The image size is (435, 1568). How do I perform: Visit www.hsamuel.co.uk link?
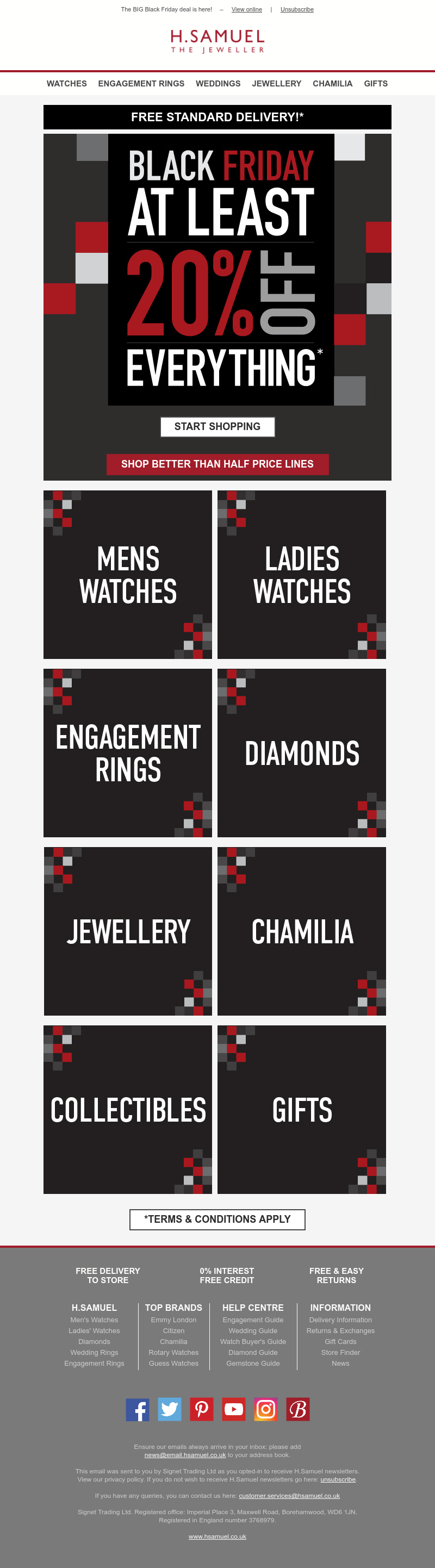217,1536
